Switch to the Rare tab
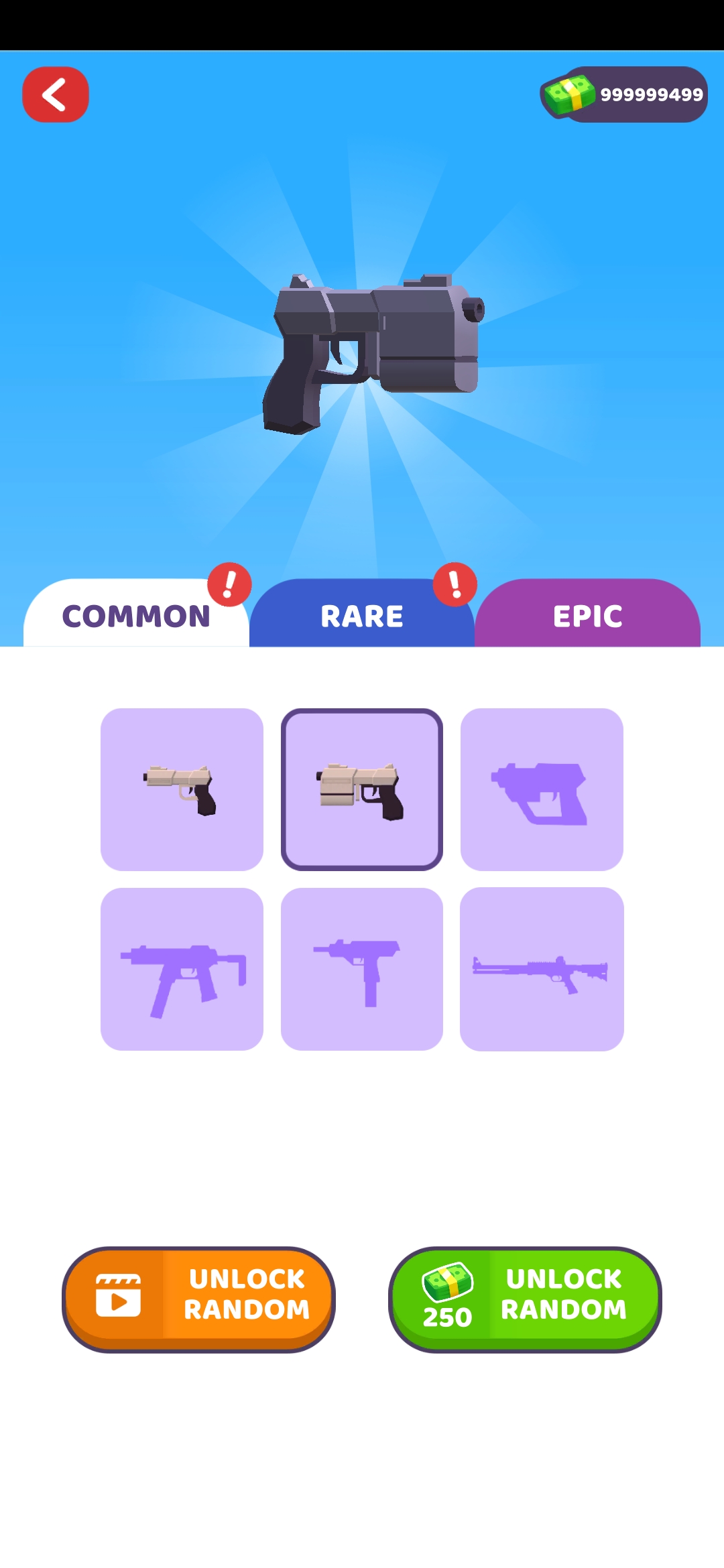 coord(362,615)
